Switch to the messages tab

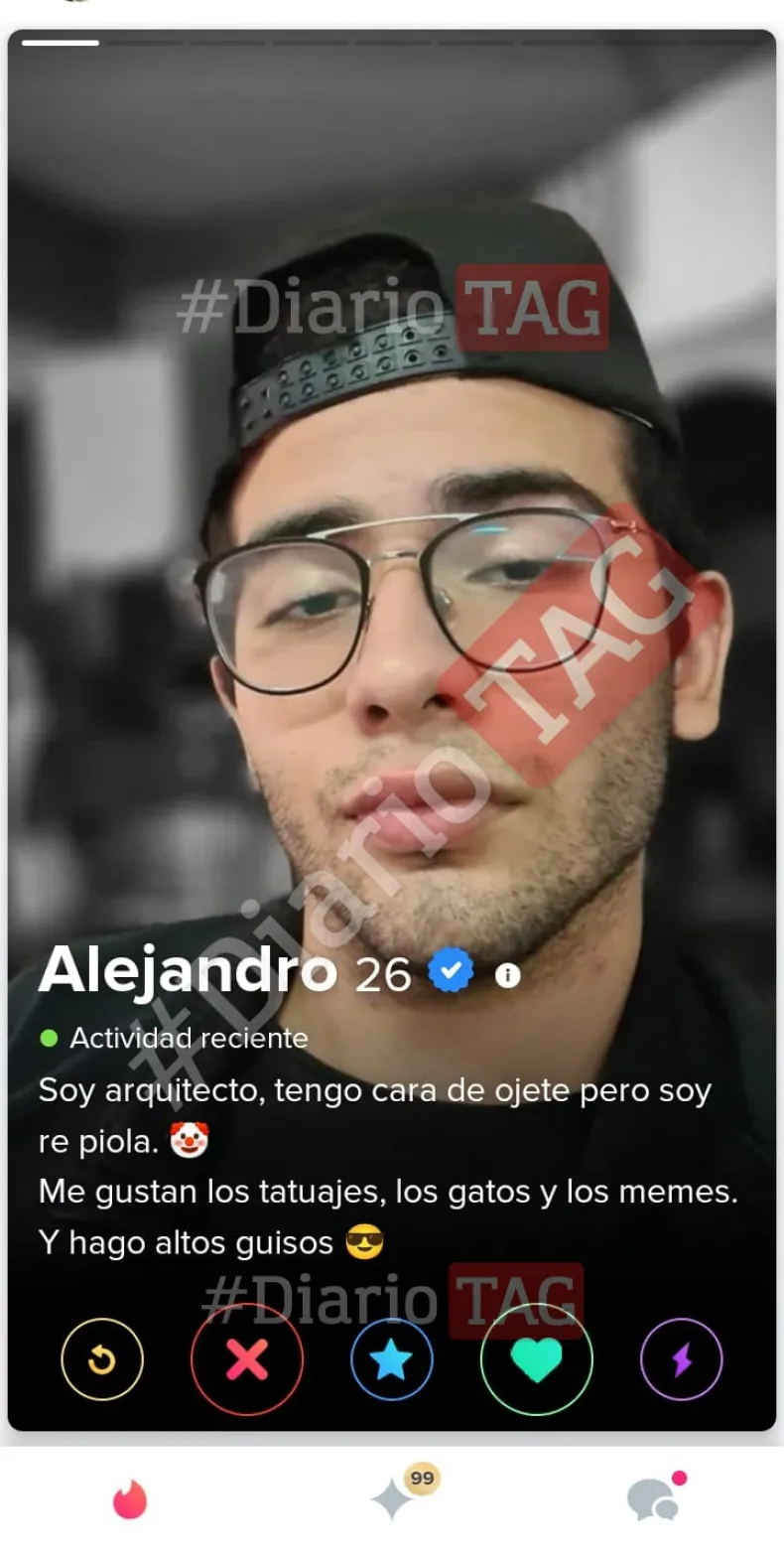coord(653,1498)
